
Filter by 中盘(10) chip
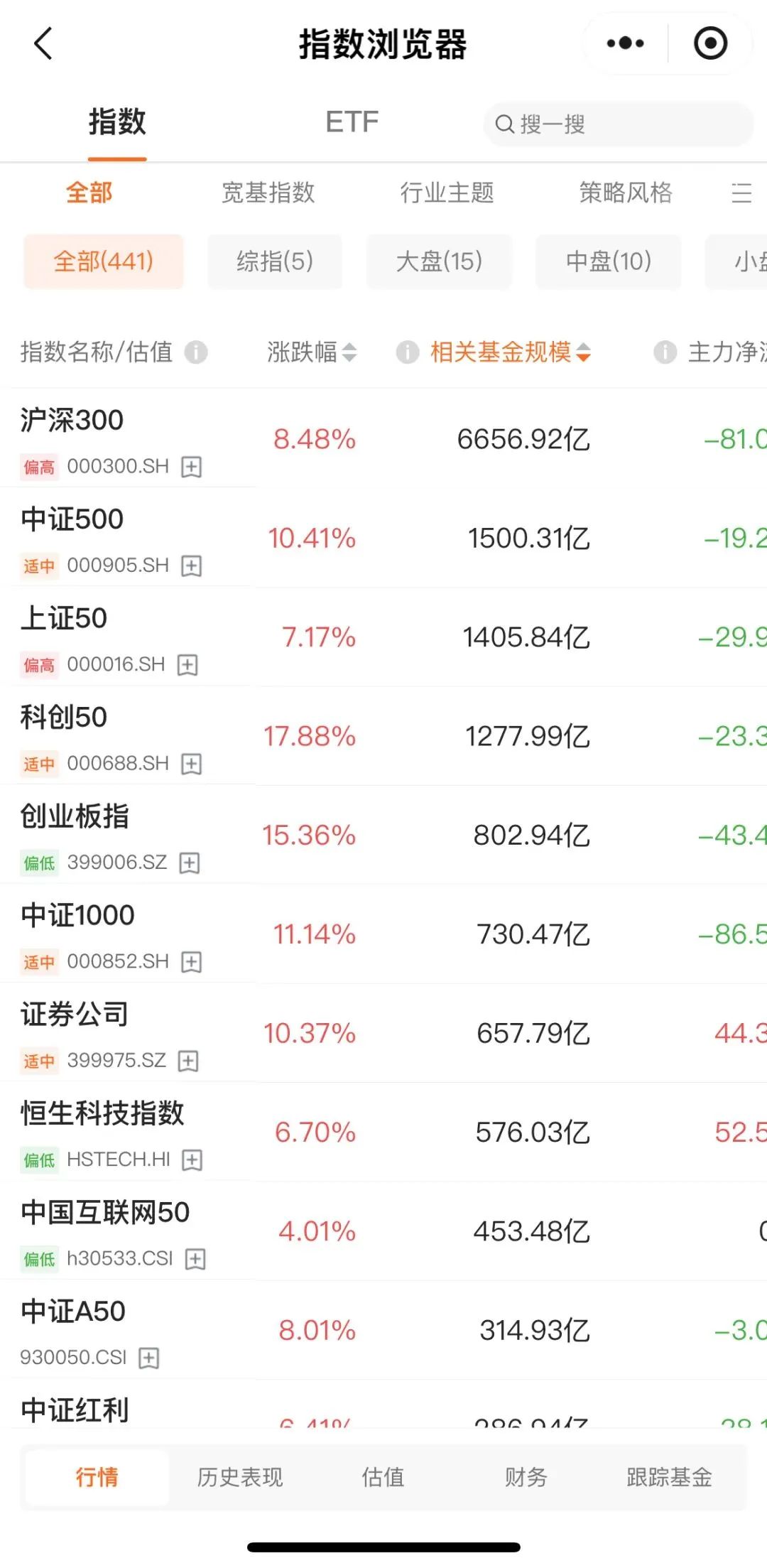609,261
